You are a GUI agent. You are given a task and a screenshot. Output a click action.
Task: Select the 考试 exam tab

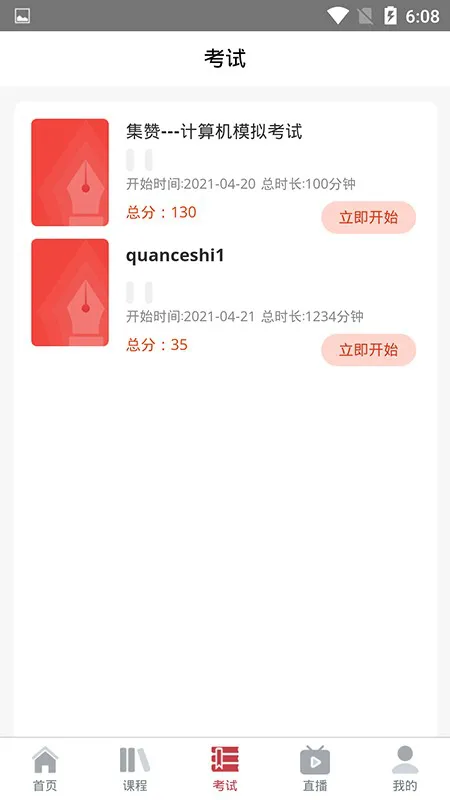click(x=225, y=768)
